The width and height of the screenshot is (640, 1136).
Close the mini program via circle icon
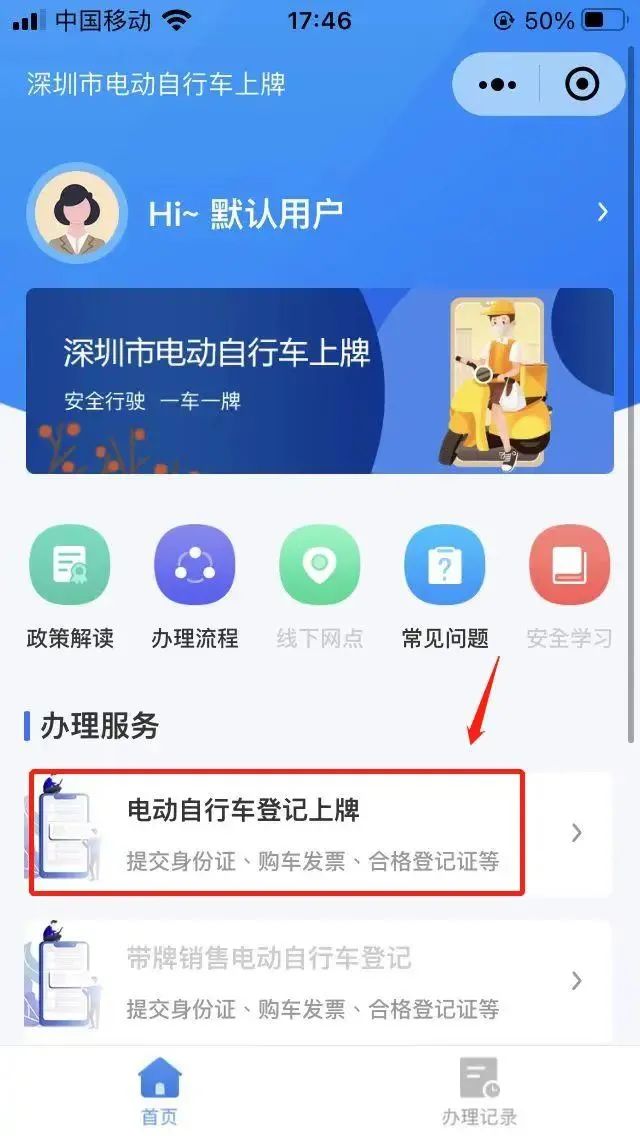click(x=582, y=85)
